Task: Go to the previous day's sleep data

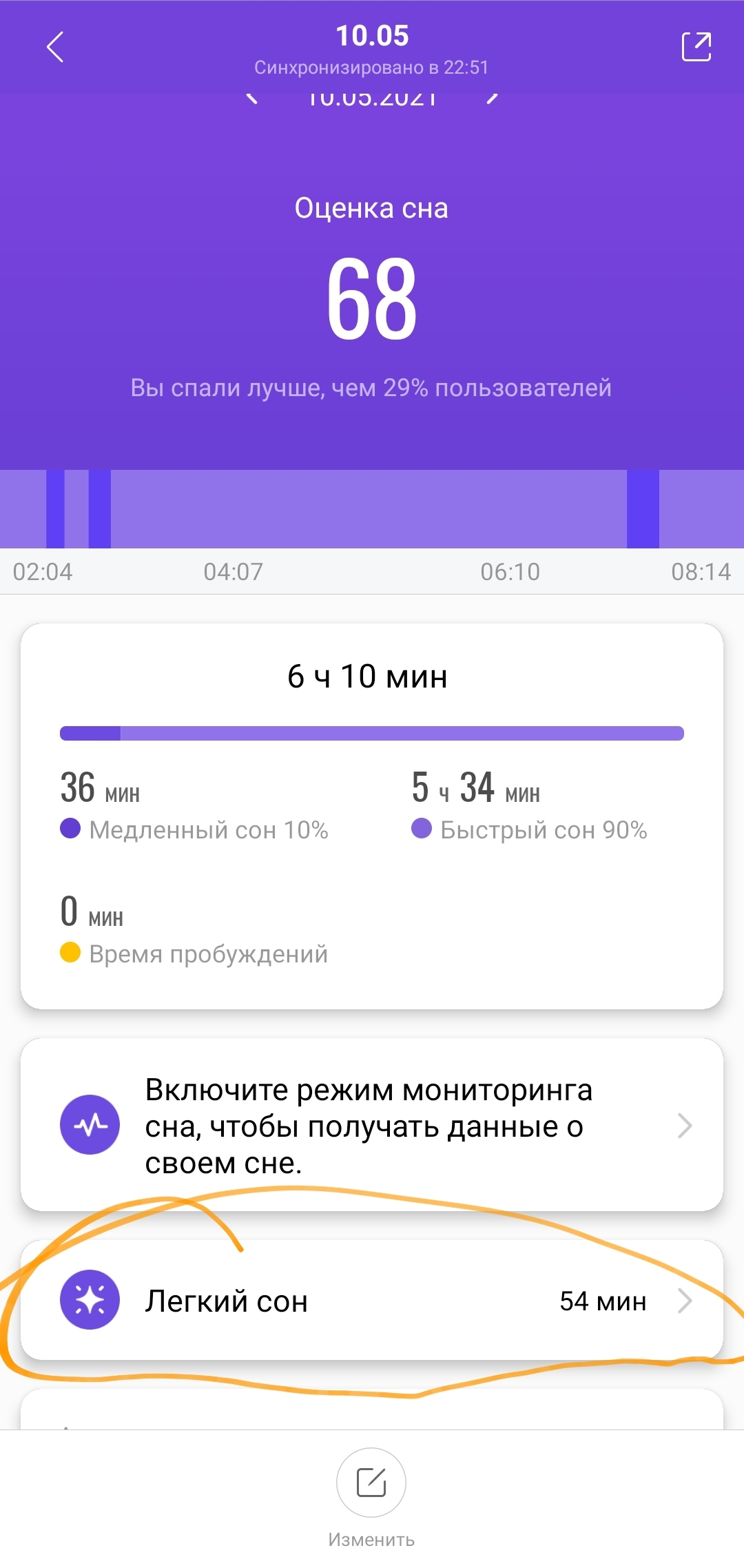Action: pyautogui.click(x=252, y=99)
